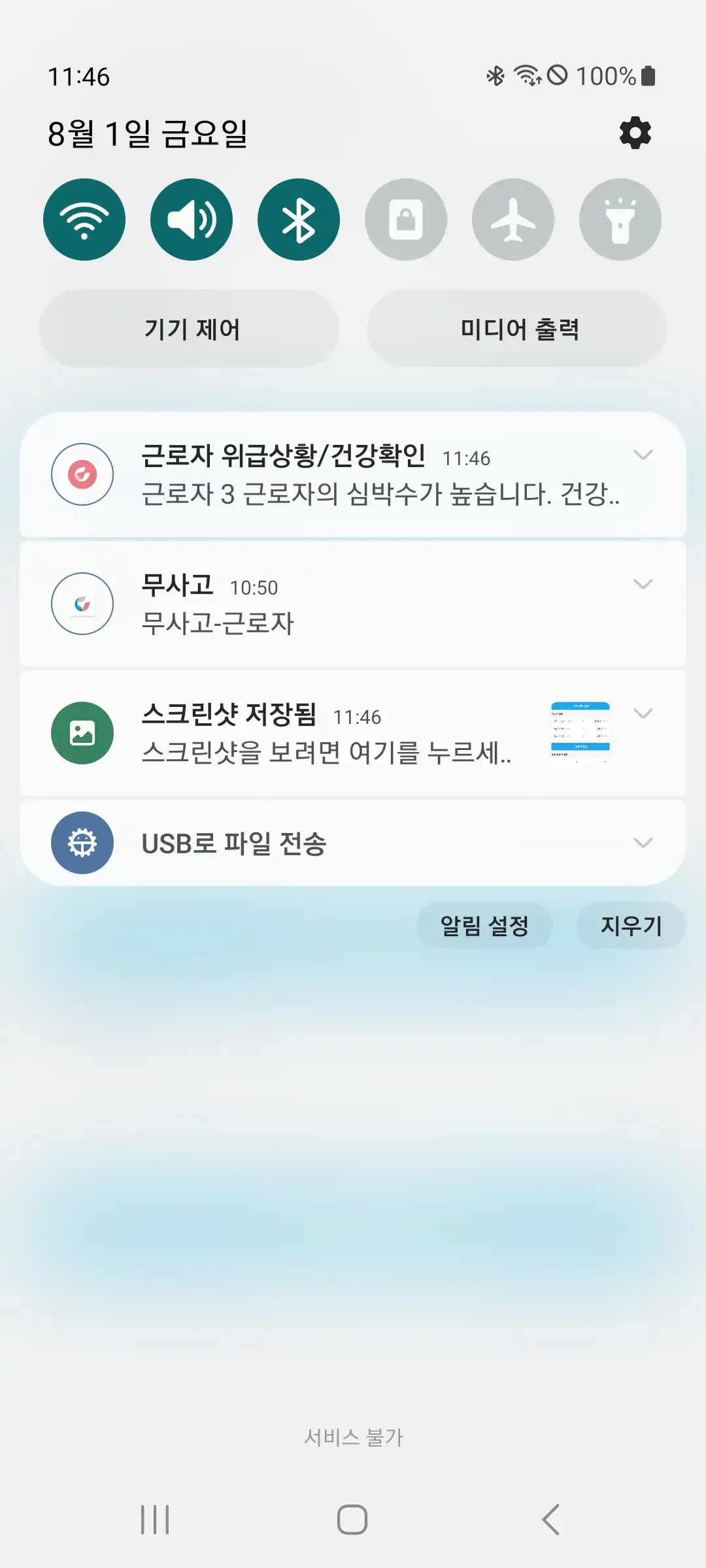View the saved screenshot from 스크린샷 저장됨
Image resolution: width=706 pixels, height=1568 pixels.
click(x=327, y=734)
